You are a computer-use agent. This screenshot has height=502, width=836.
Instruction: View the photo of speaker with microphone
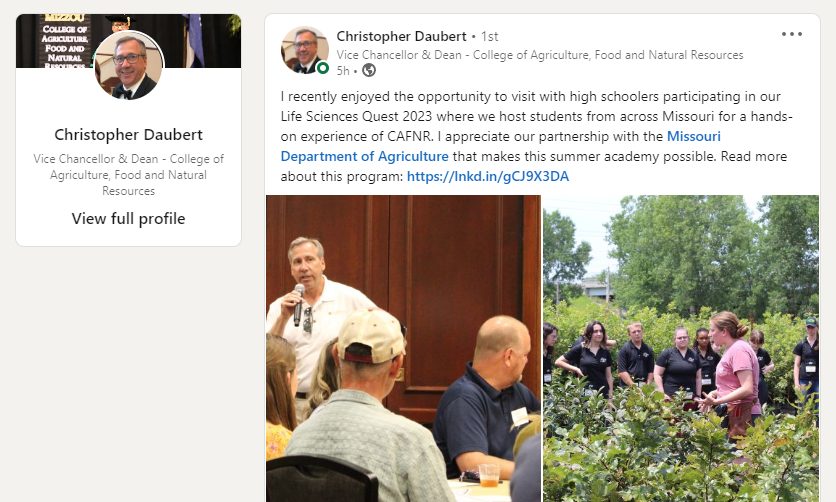(x=403, y=348)
